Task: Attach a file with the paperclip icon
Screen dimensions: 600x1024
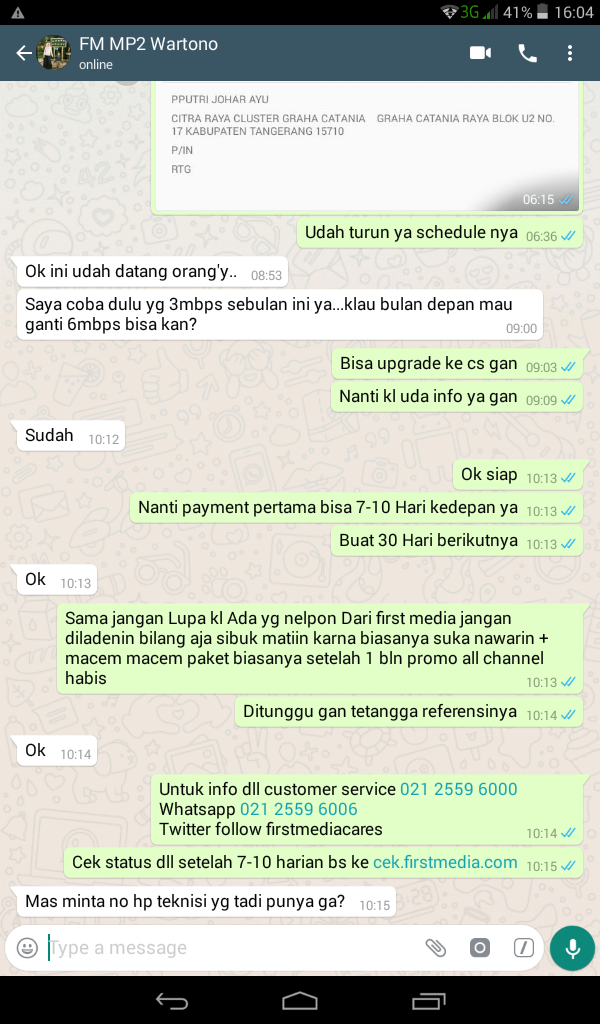Action: 435,948
